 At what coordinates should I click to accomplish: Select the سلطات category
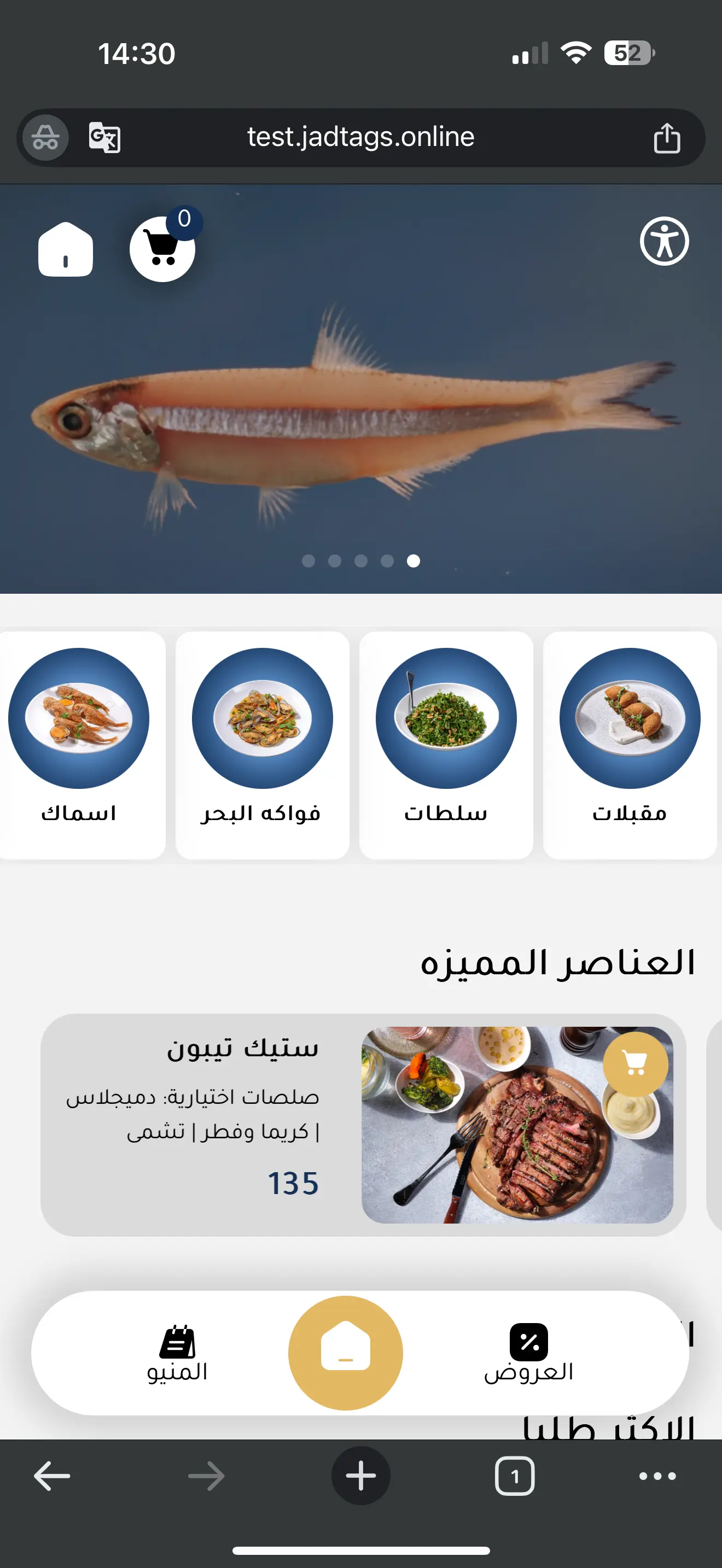coord(446,744)
